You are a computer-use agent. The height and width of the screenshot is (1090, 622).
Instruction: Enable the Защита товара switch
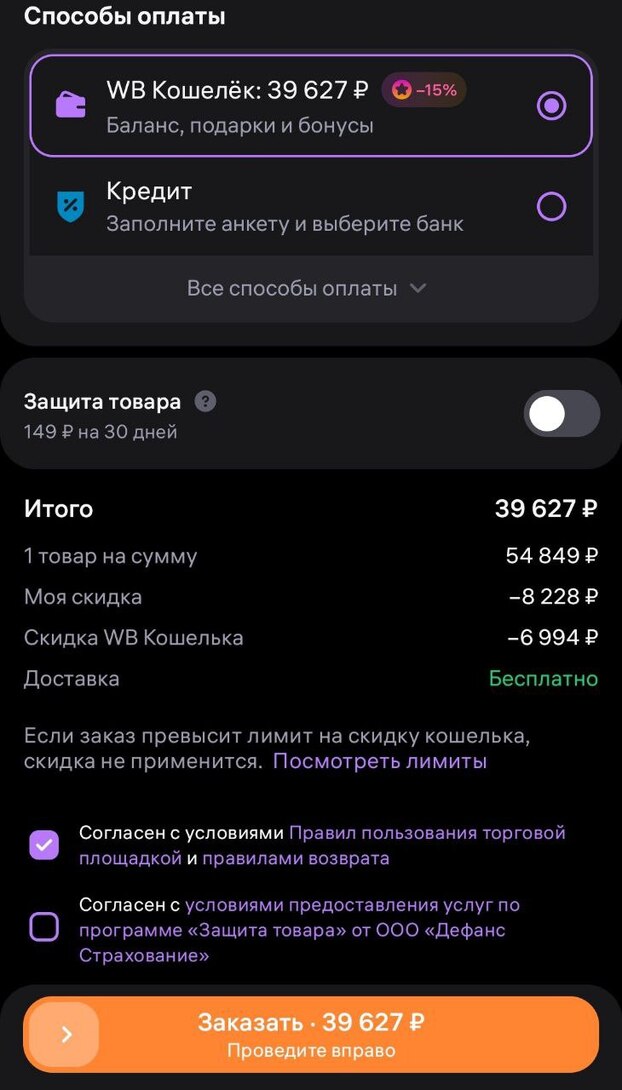pyautogui.click(x=561, y=414)
